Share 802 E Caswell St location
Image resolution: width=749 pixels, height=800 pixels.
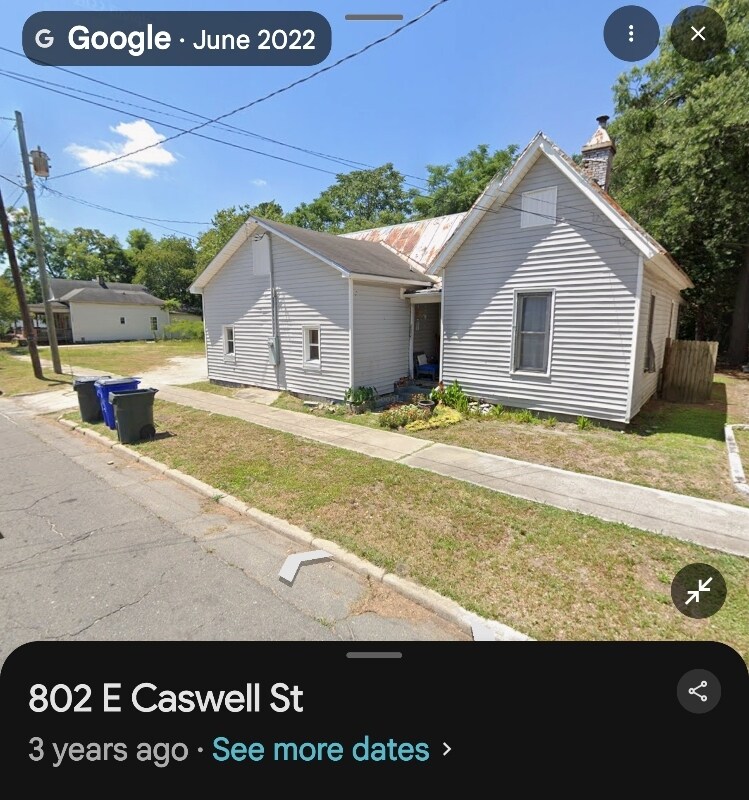[x=698, y=691]
